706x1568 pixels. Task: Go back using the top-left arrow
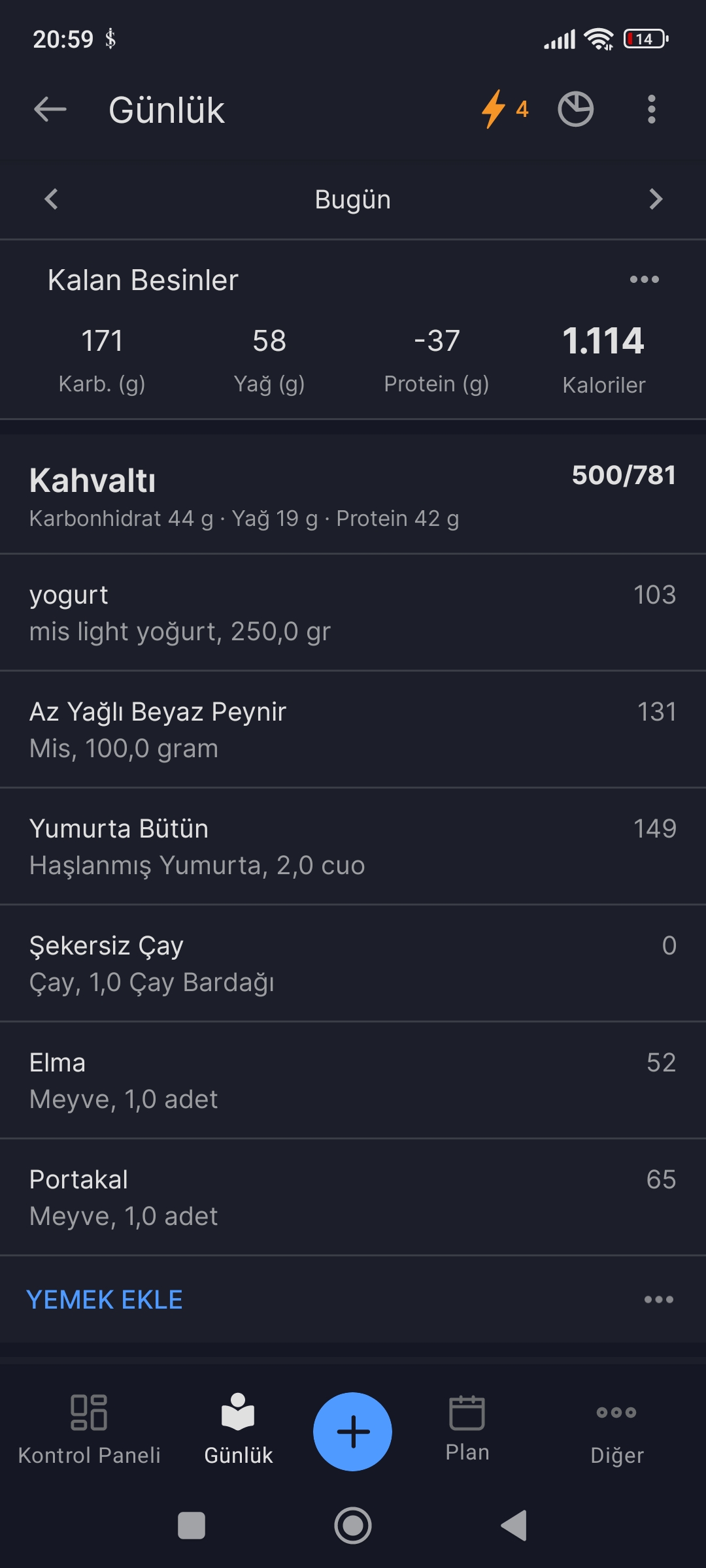[x=50, y=109]
